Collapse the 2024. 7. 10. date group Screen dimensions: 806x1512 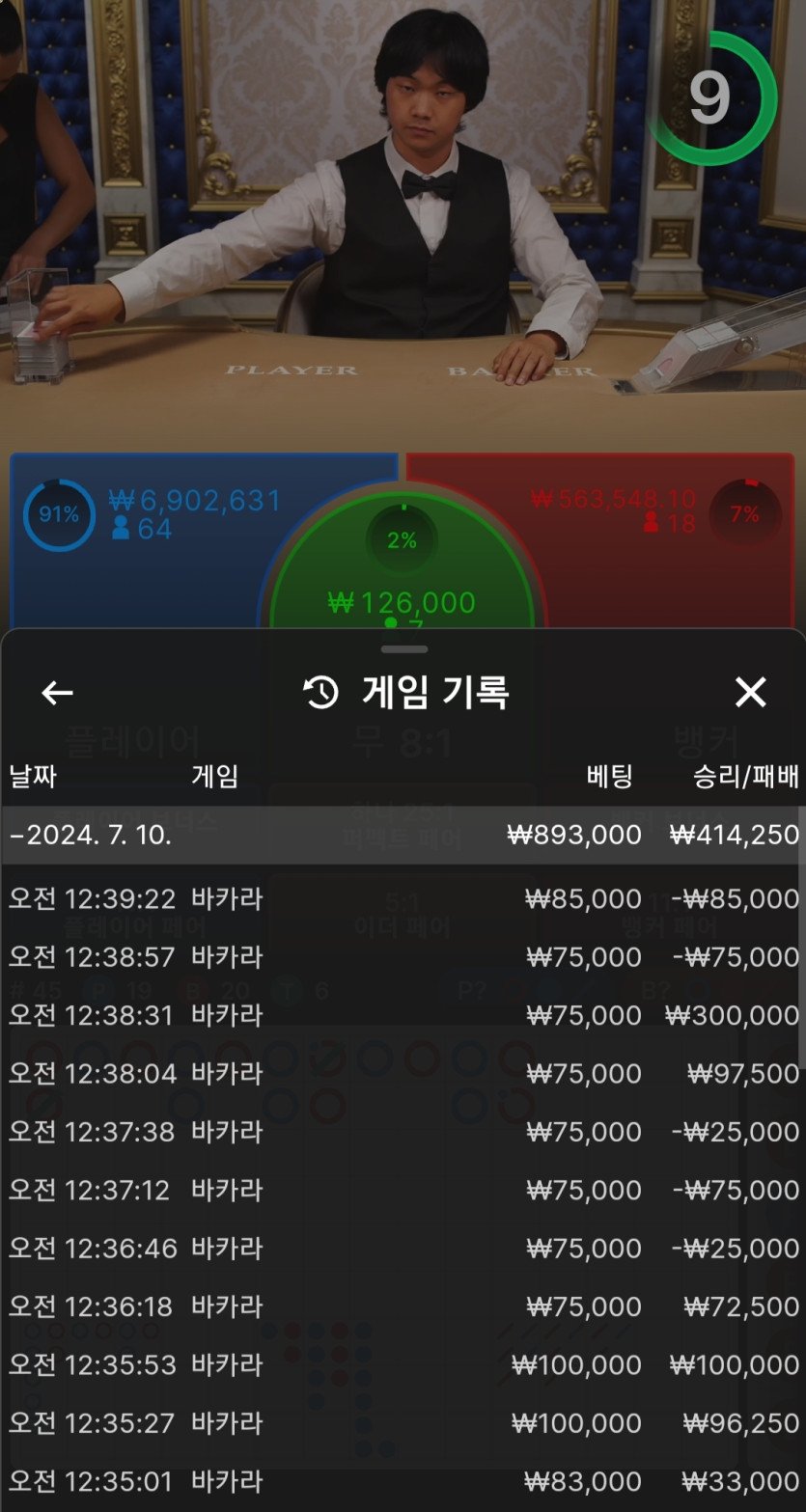point(403,836)
